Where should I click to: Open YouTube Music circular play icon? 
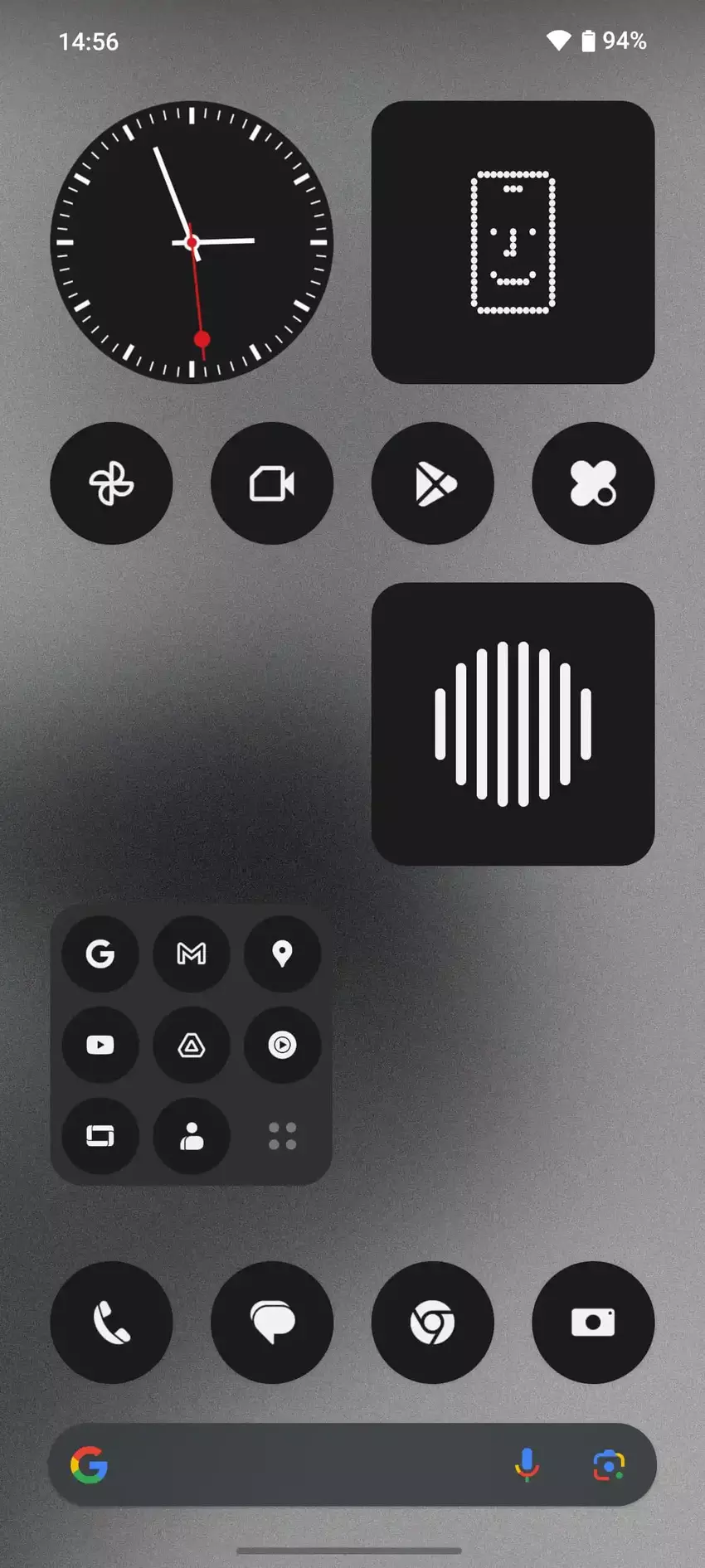(x=282, y=1045)
